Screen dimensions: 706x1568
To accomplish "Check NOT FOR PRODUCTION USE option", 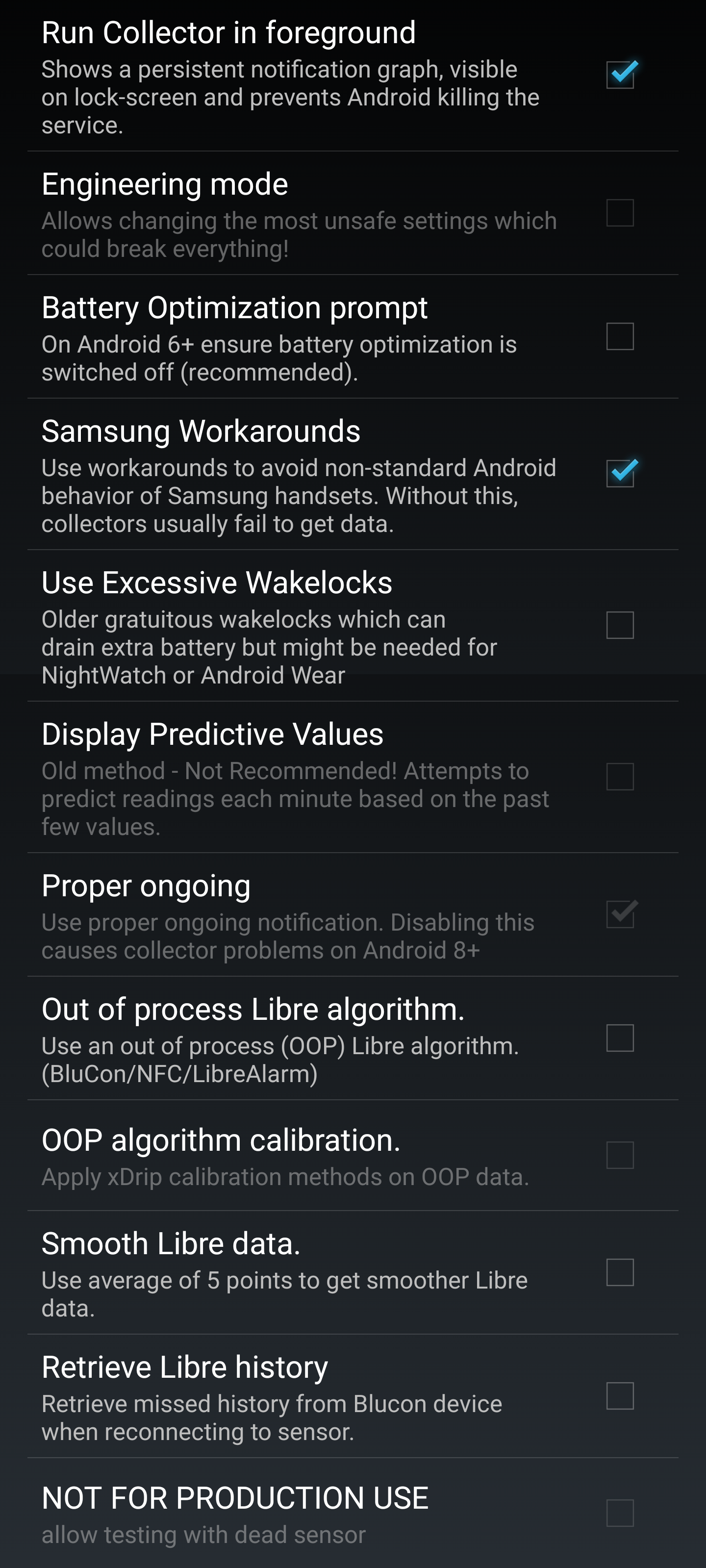I will point(620,1513).
